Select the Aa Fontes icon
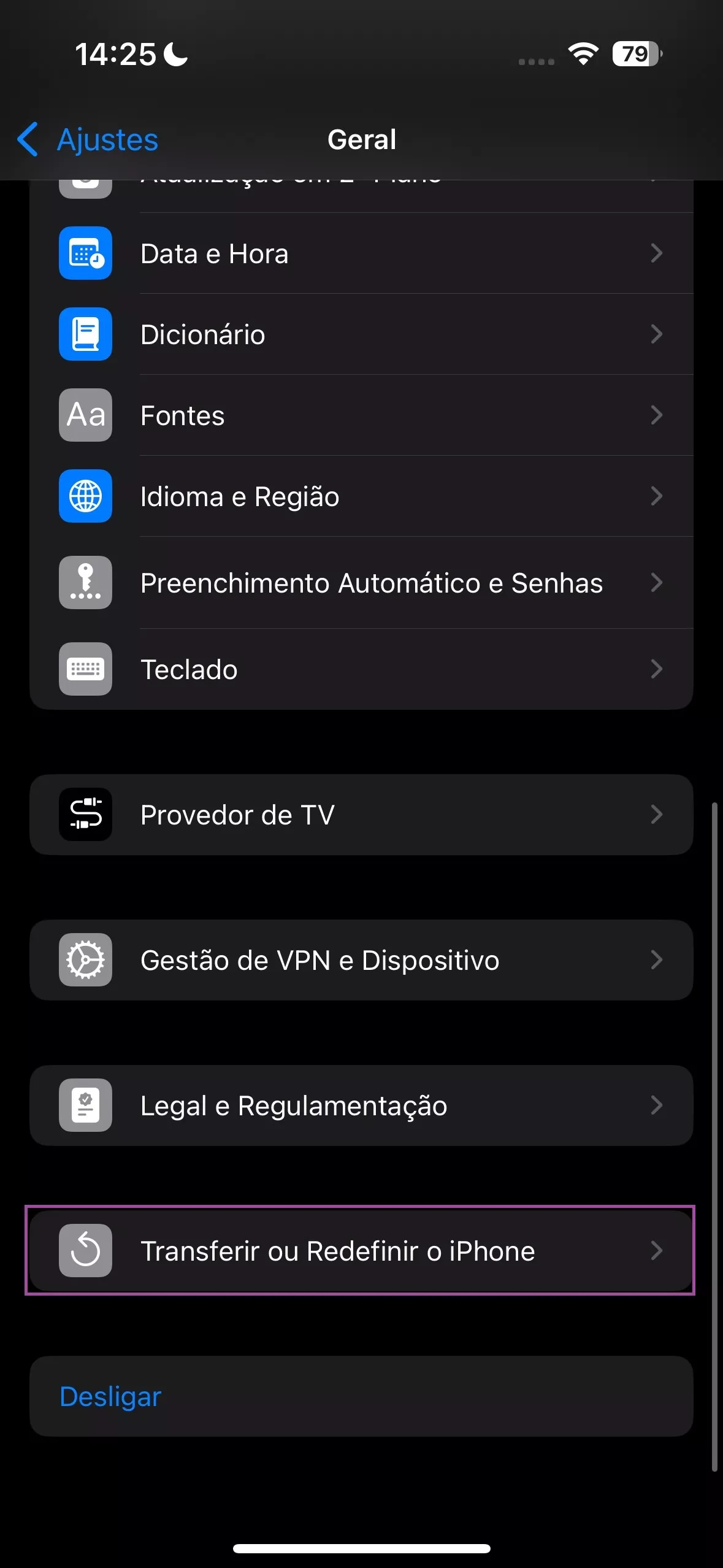The image size is (723, 1568). click(x=85, y=415)
